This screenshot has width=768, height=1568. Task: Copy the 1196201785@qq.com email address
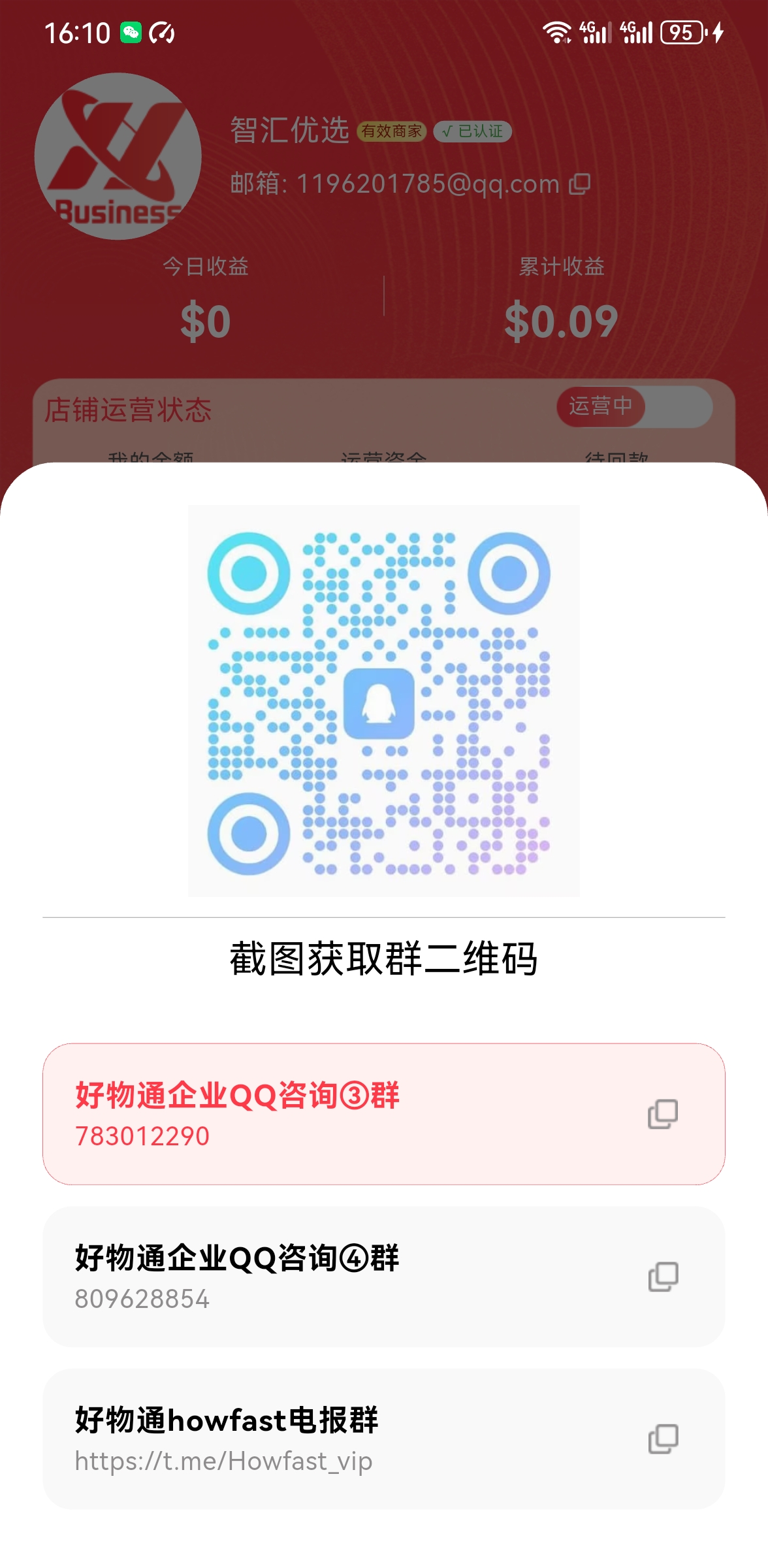tap(580, 184)
